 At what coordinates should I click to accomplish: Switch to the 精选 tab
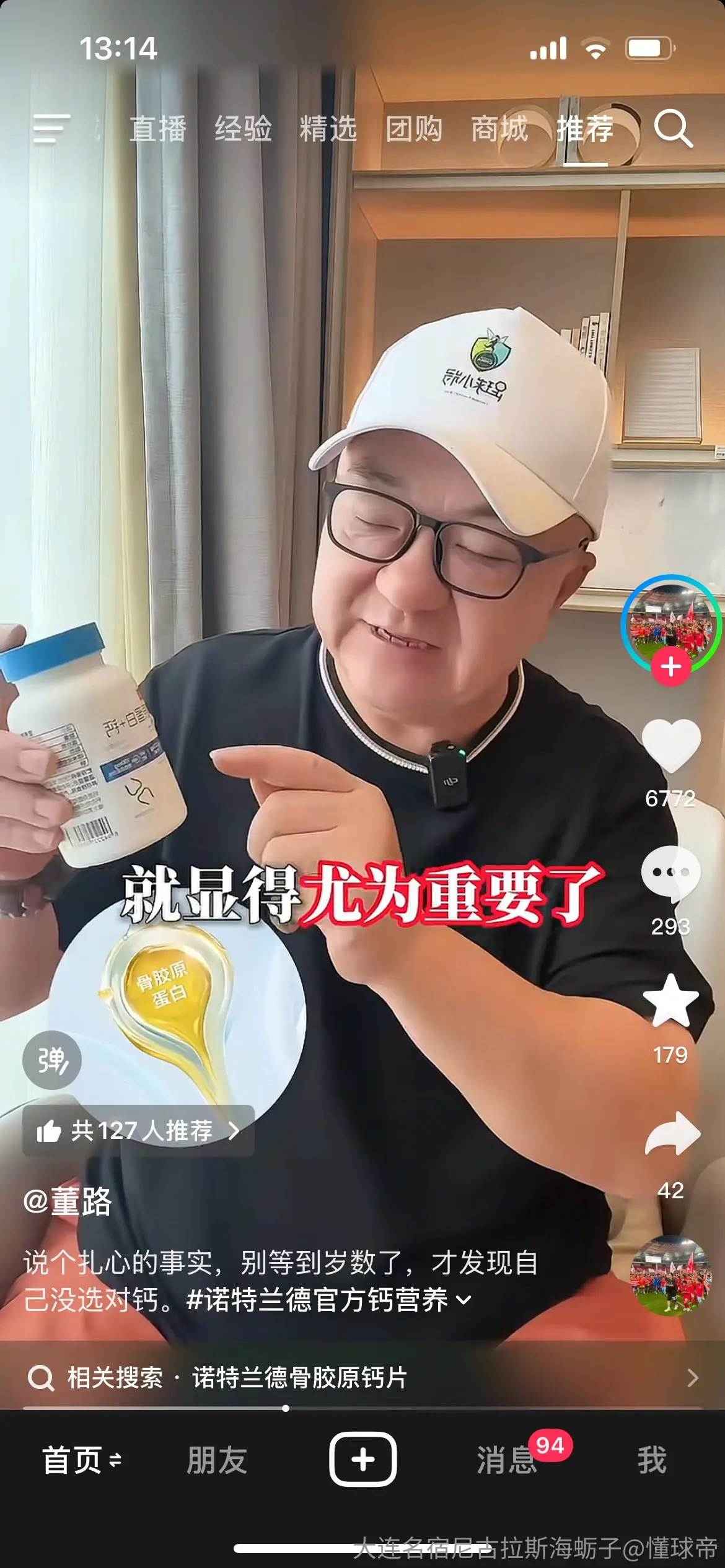click(x=328, y=129)
